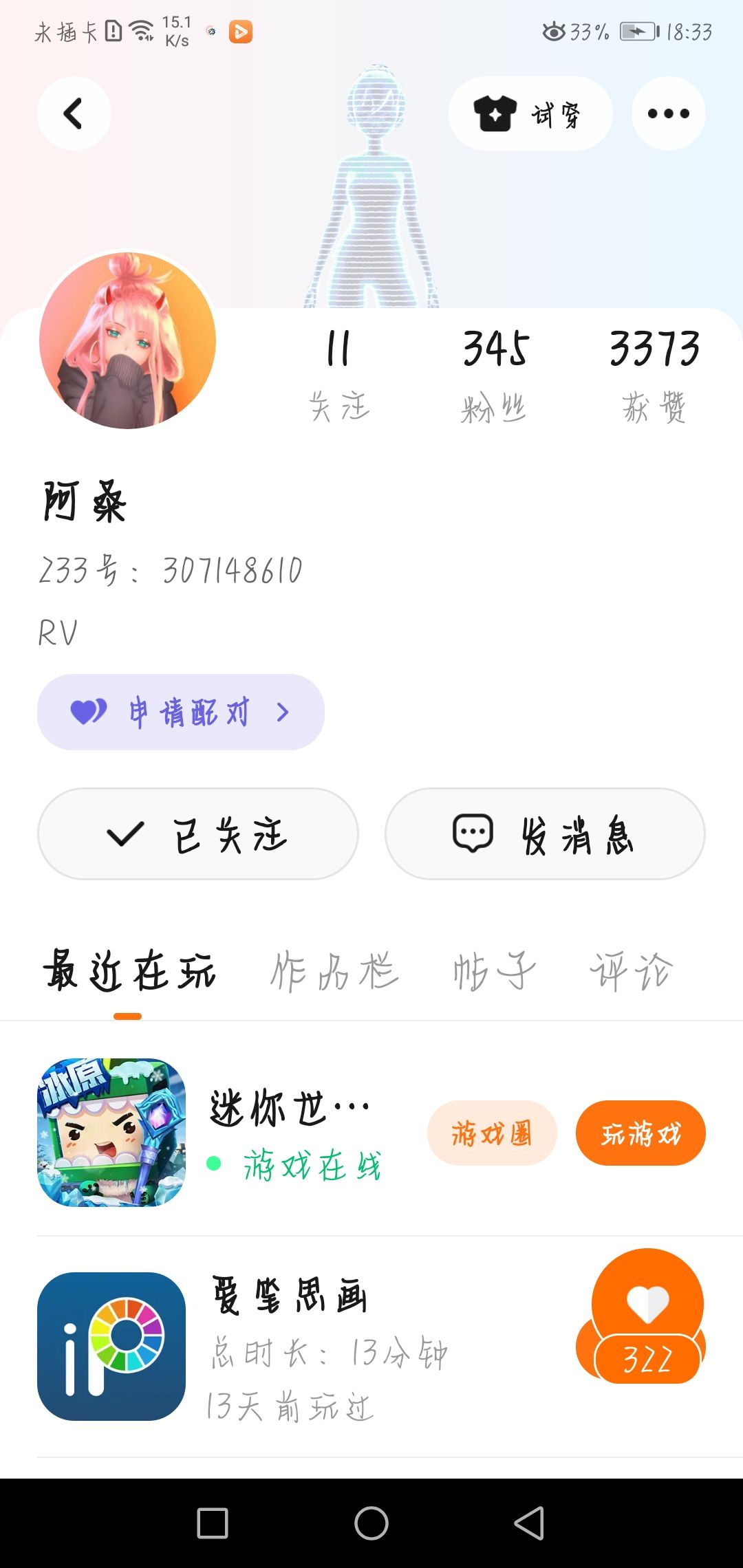Send a message with 发消息
This screenshot has height=1568, width=743.
545,834
